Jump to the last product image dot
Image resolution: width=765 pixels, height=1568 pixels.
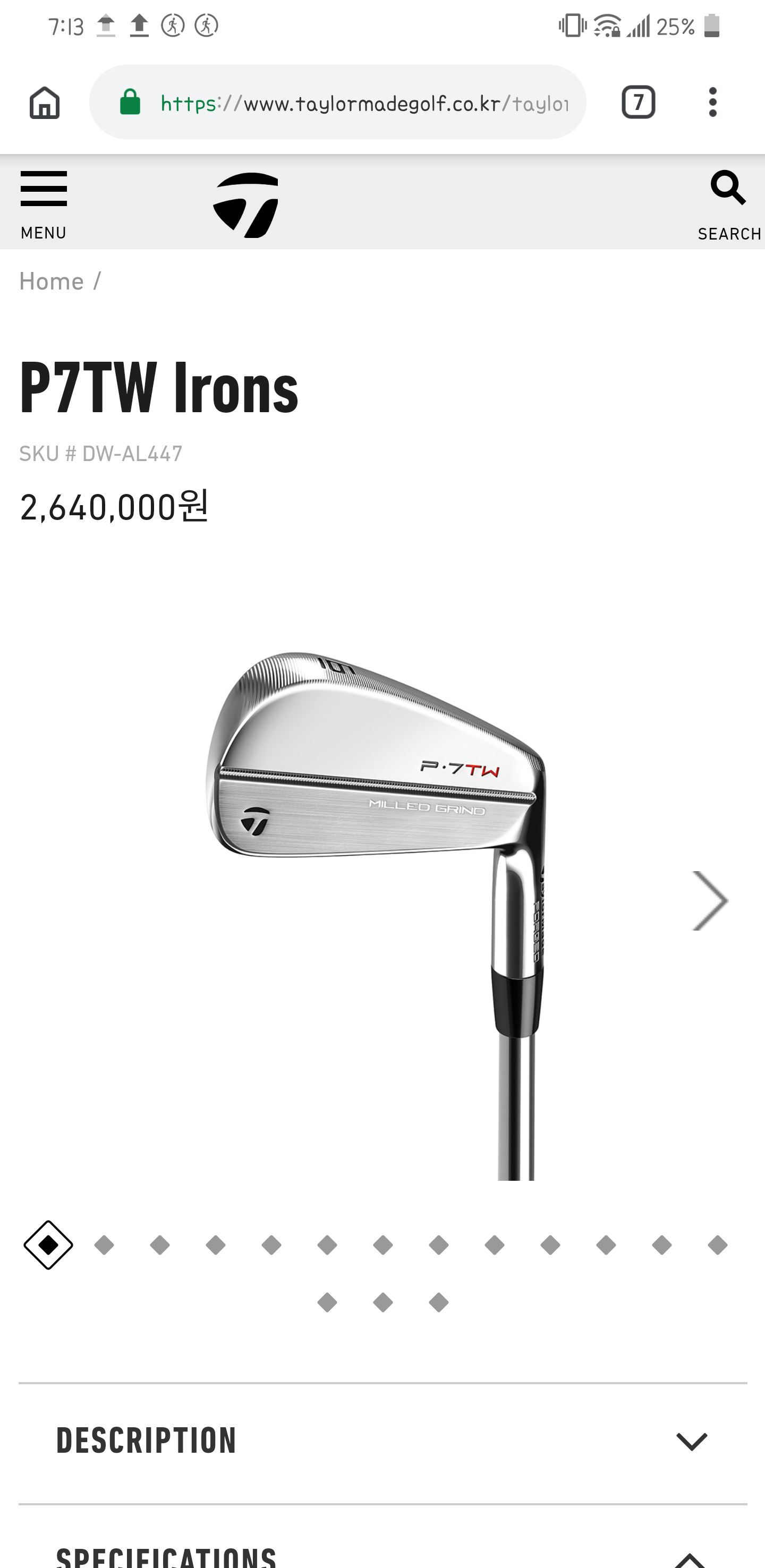[438, 1302]
